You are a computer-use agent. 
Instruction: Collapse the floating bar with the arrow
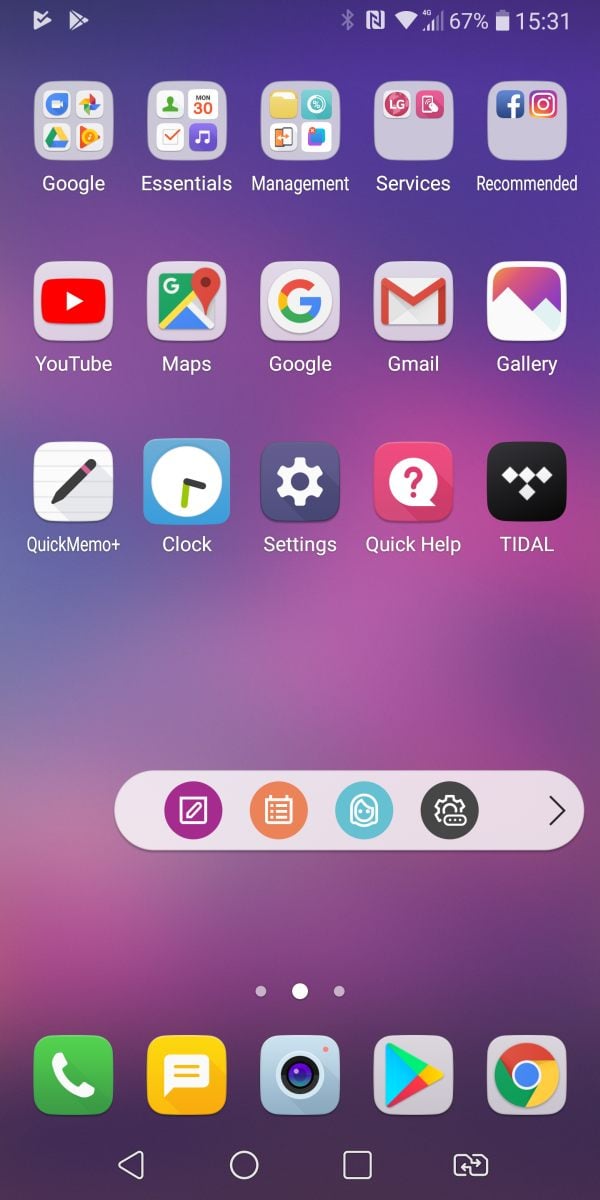(x=557, y=810)
